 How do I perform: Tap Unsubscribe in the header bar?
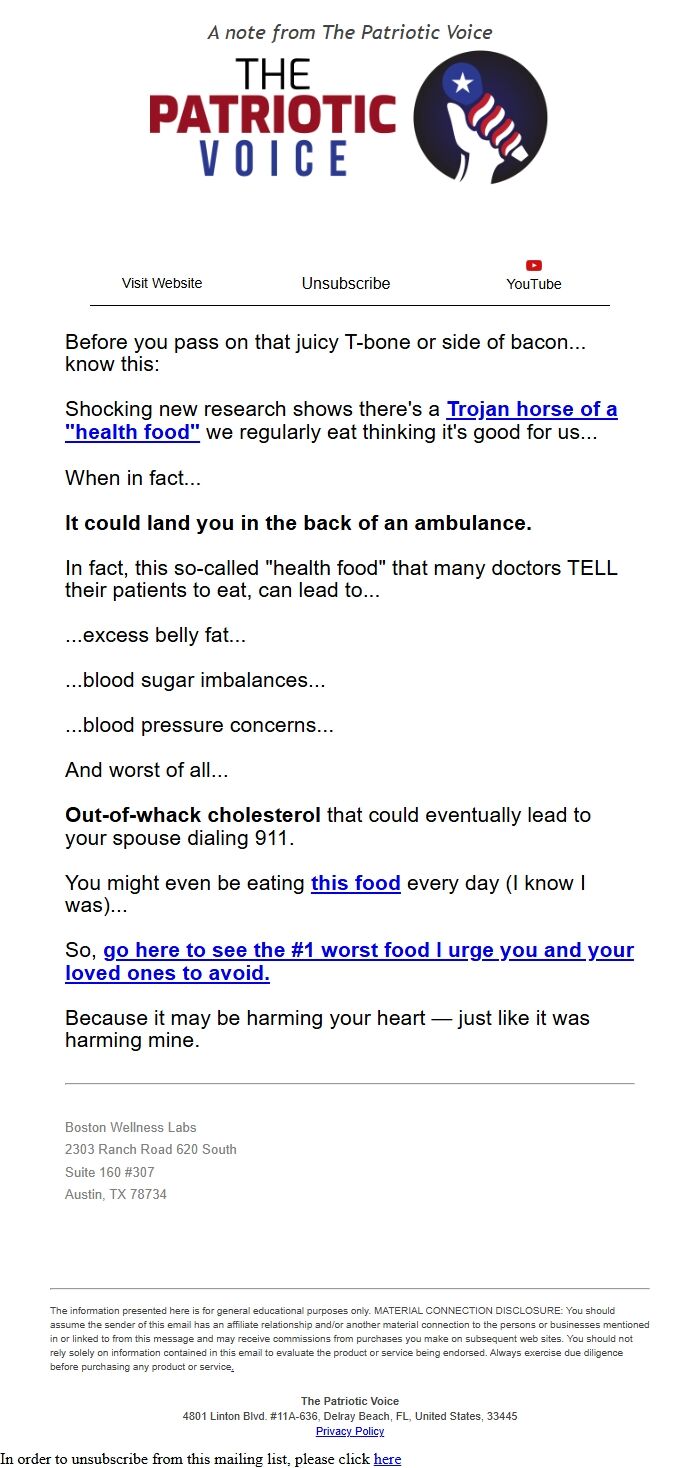tap(346, 283)
